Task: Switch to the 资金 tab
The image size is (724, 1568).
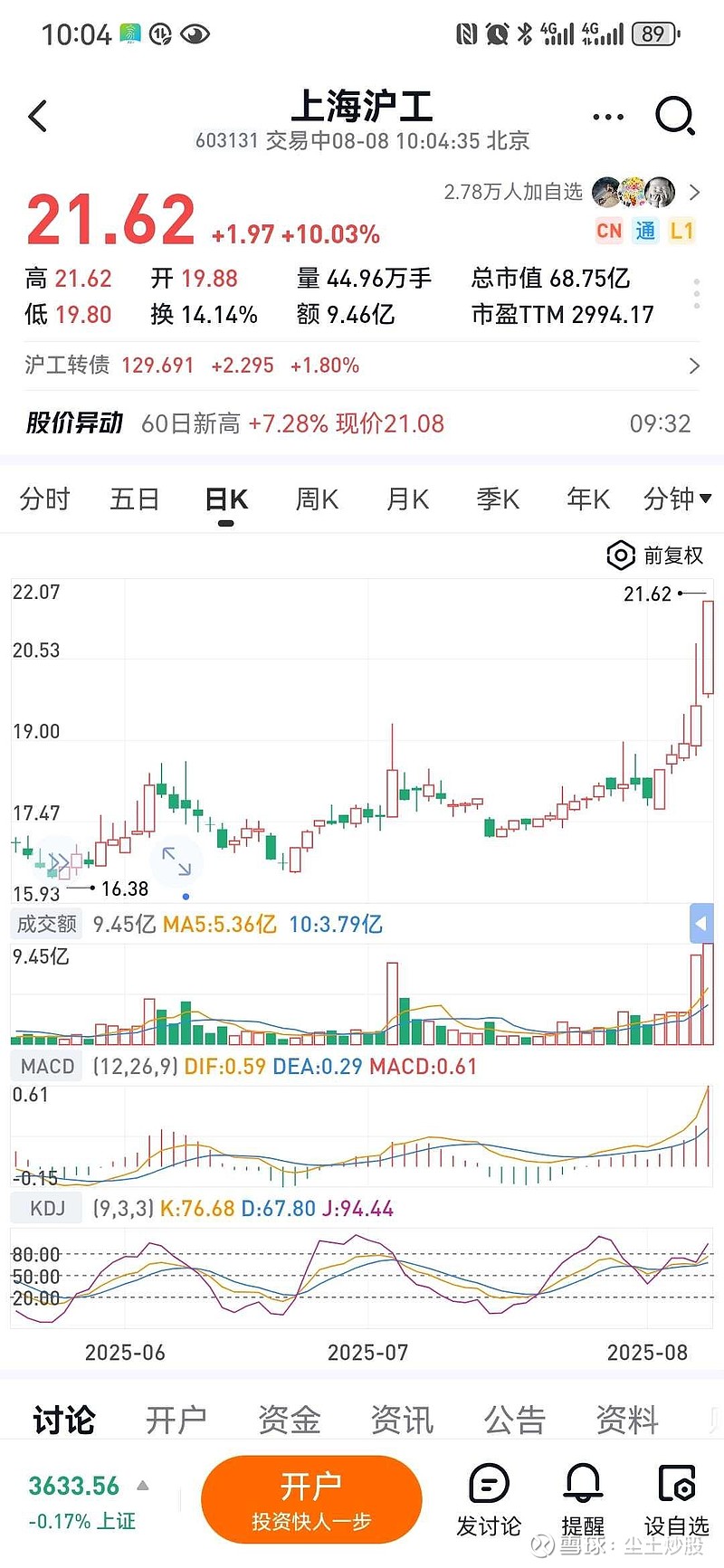Action: tap(290, 1419)
